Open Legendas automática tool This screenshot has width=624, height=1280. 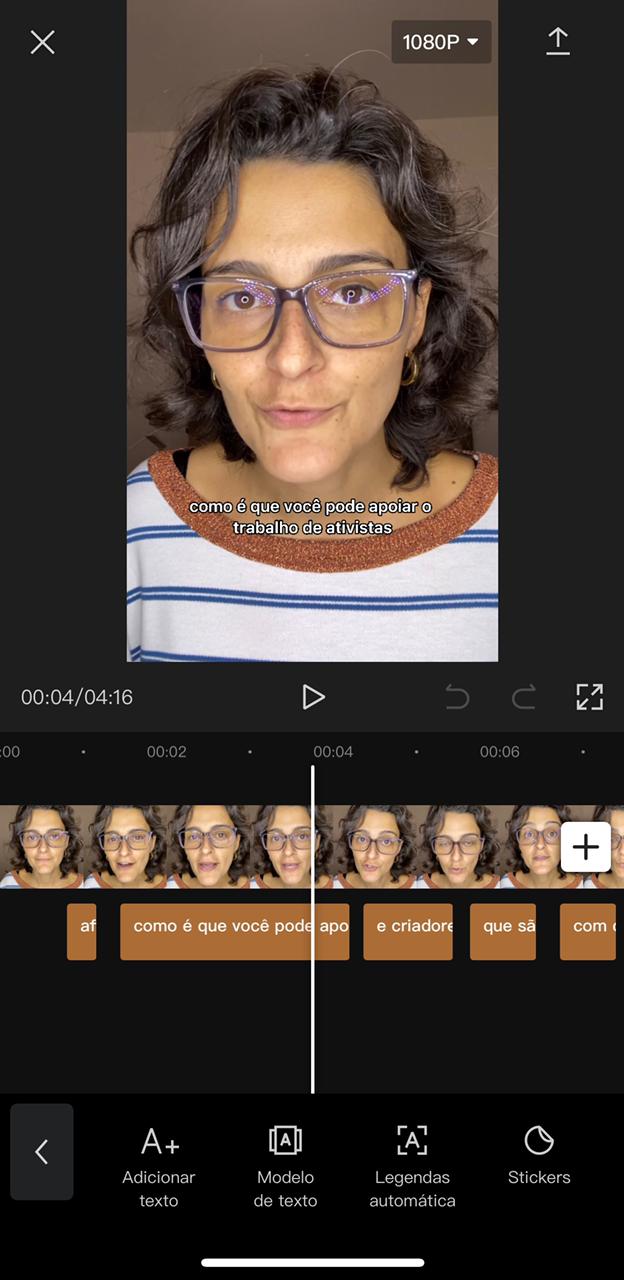[412, 1163]
